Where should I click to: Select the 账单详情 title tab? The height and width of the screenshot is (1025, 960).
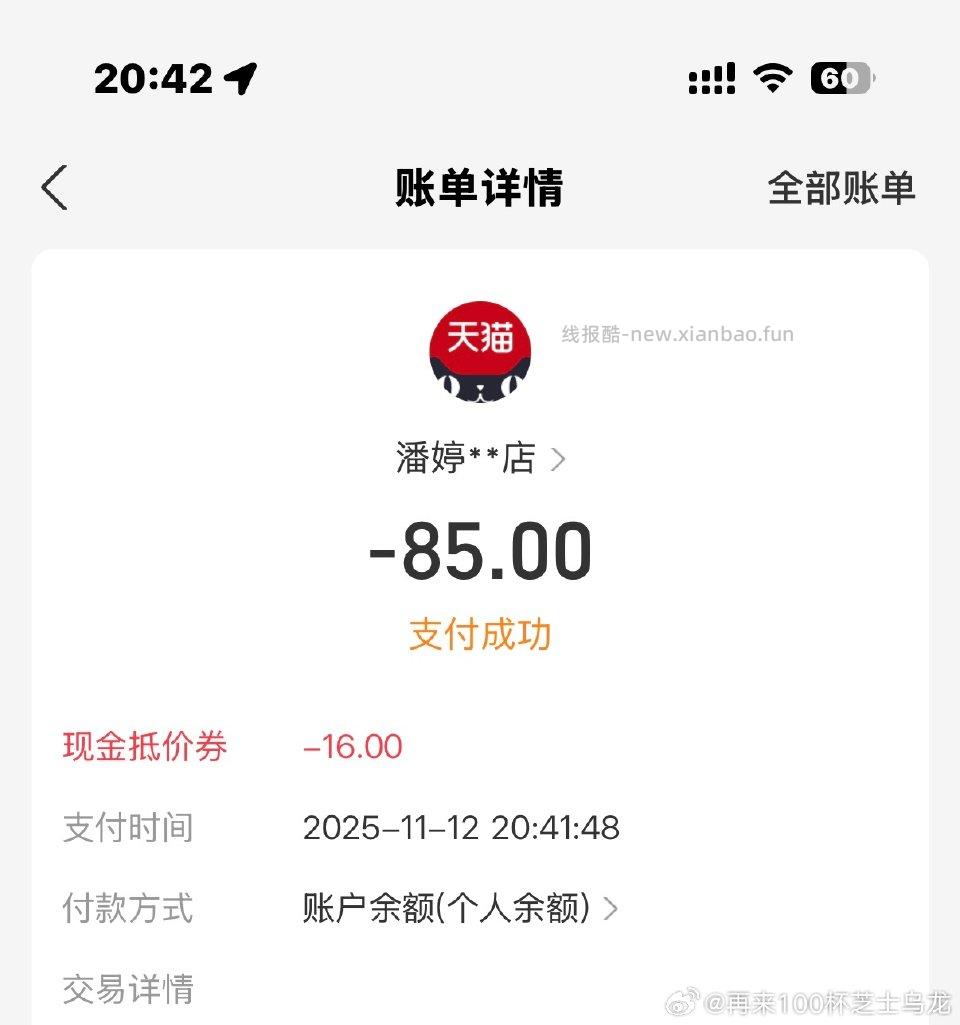(479, 190)
